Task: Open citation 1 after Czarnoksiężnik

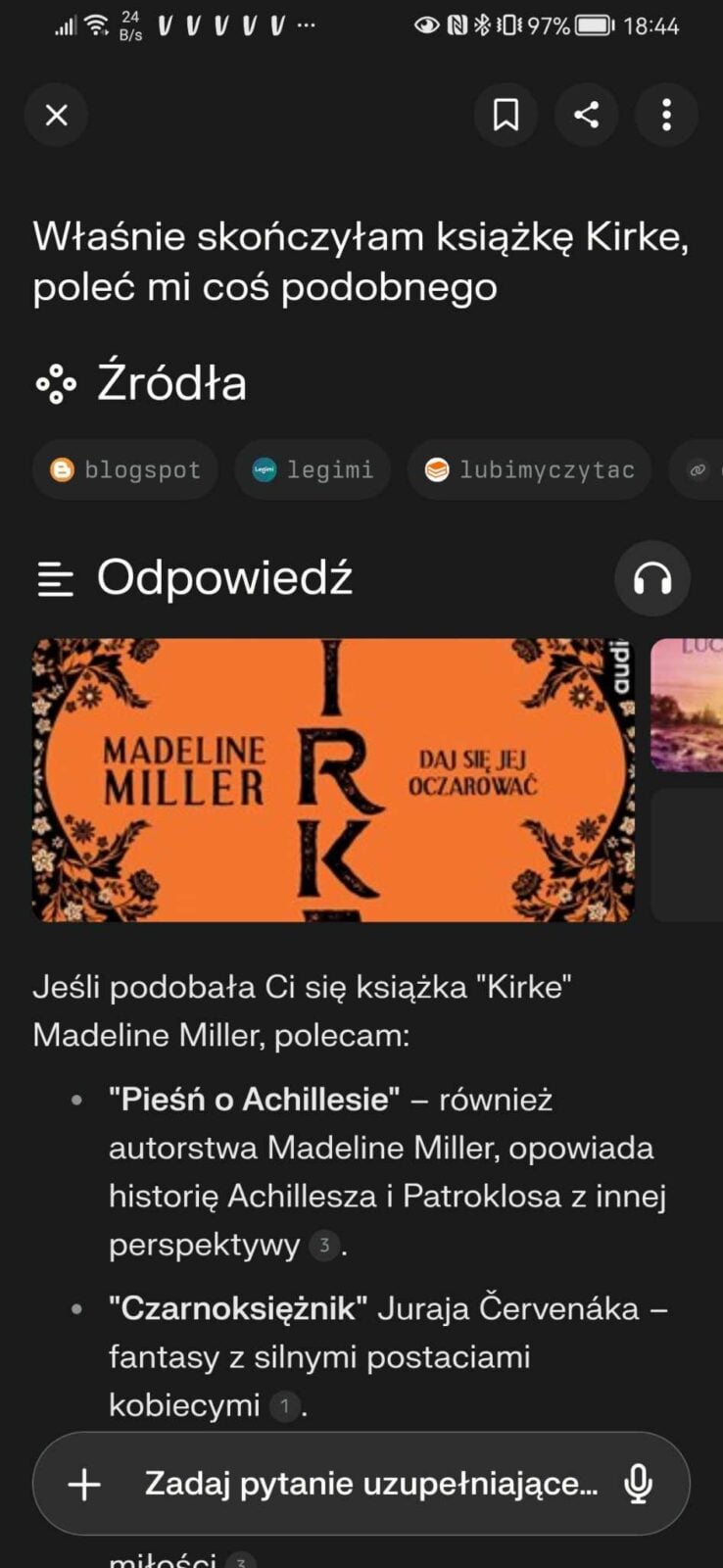Action: click(x=284, y=1407)
